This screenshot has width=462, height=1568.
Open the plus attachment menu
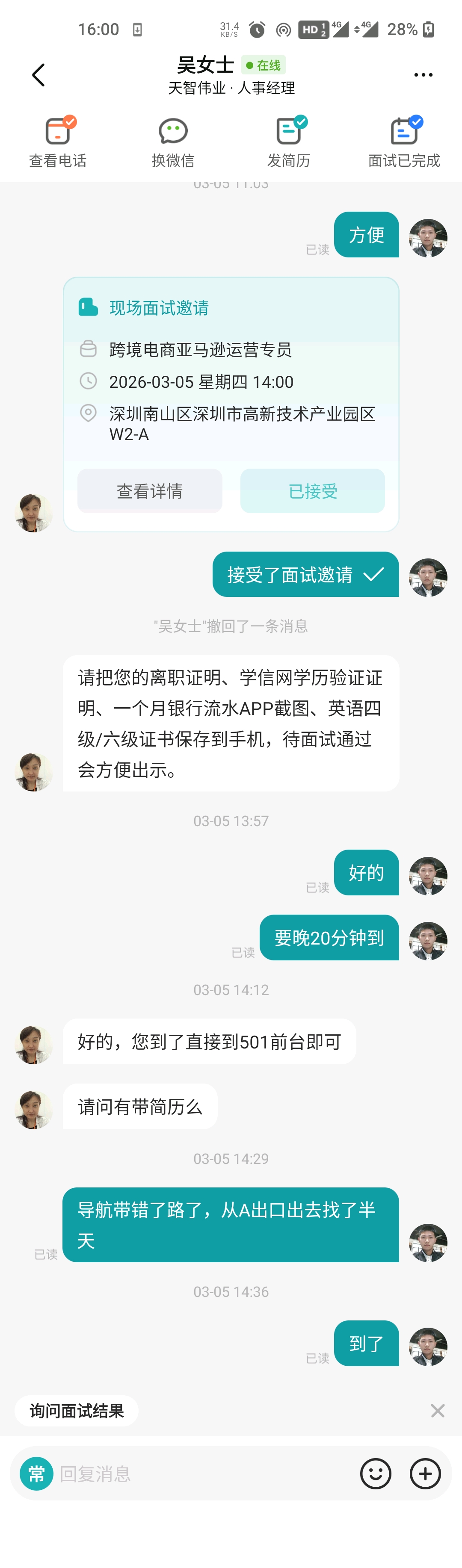point(425,1474)
